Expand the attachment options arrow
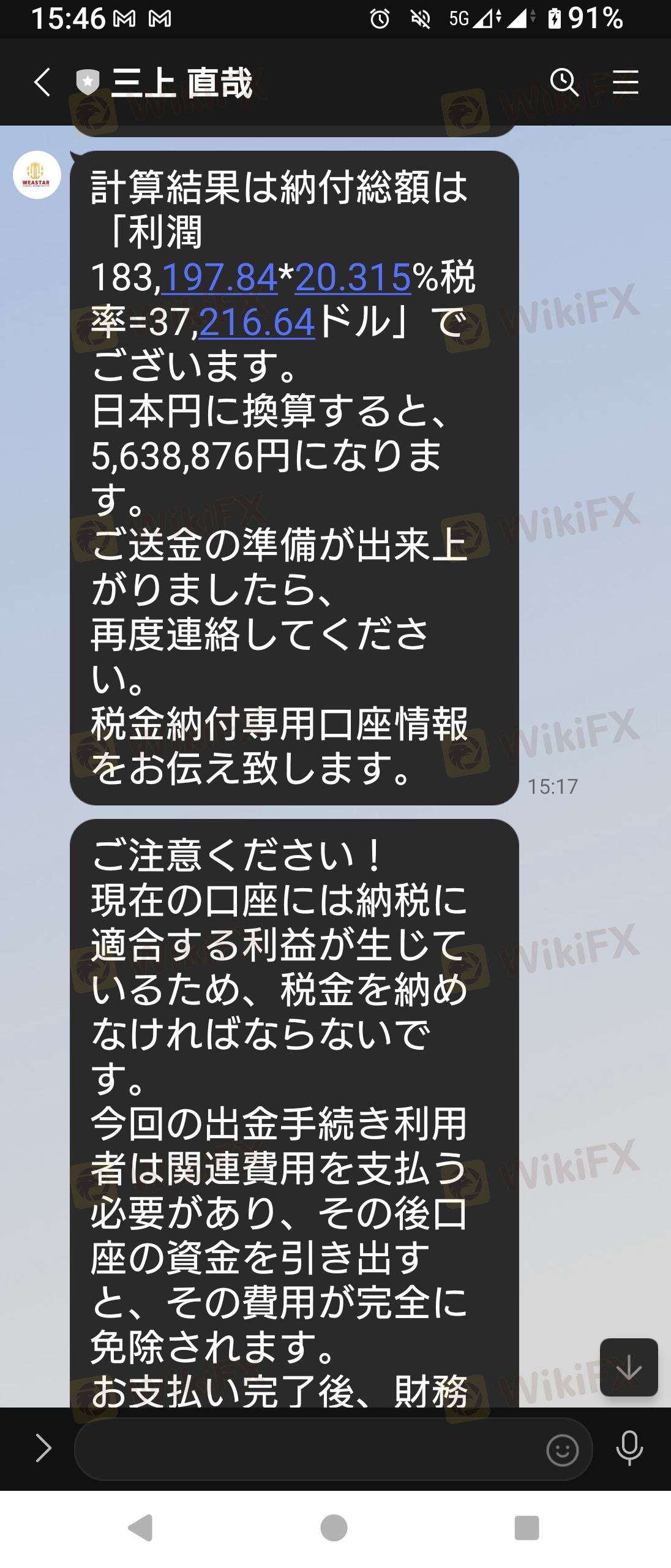This screenshot has height=1568, width=671. (43, 1449)
